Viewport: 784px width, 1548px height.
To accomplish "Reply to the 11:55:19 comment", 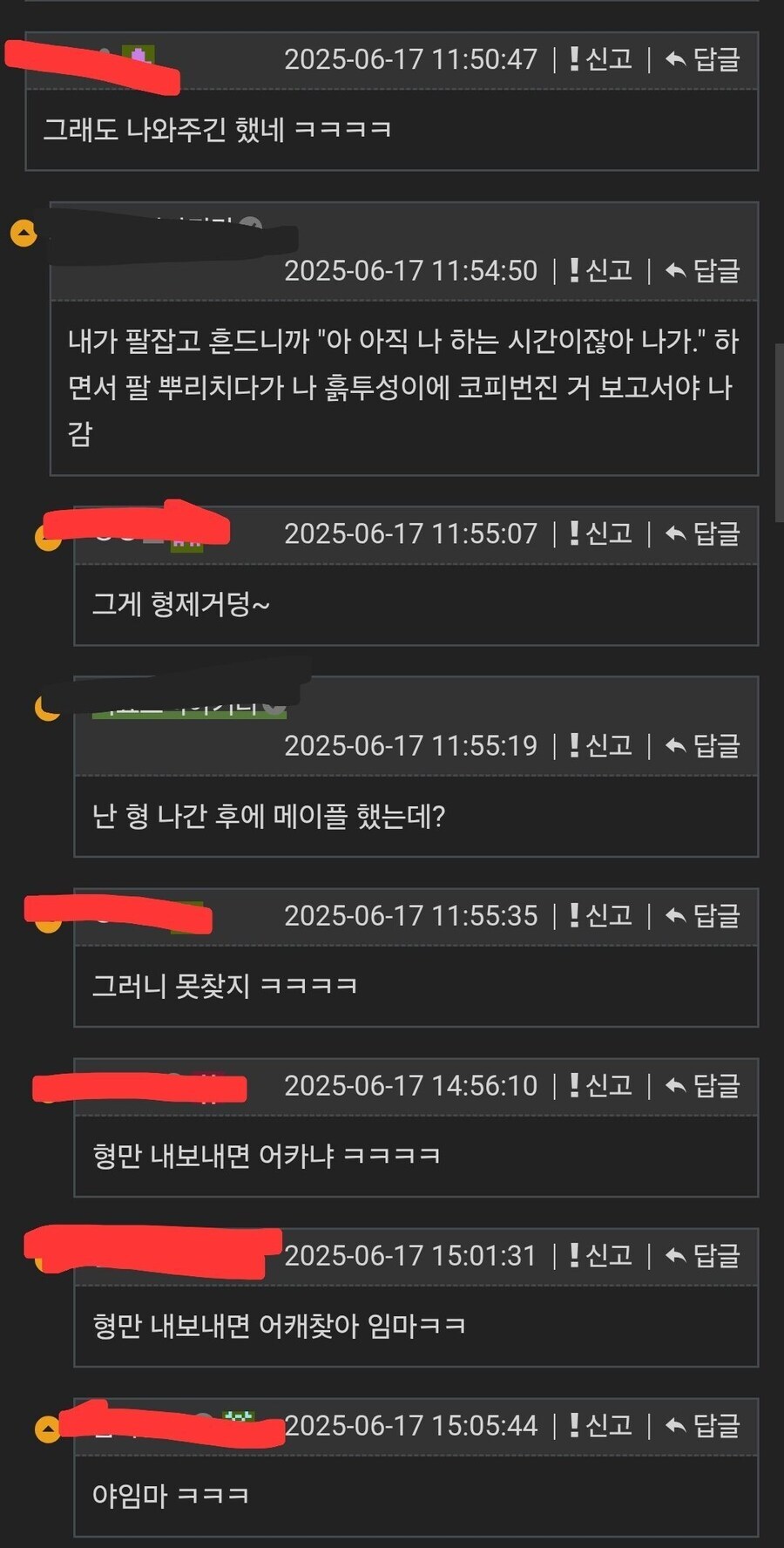I will click(x=703, y=746).
